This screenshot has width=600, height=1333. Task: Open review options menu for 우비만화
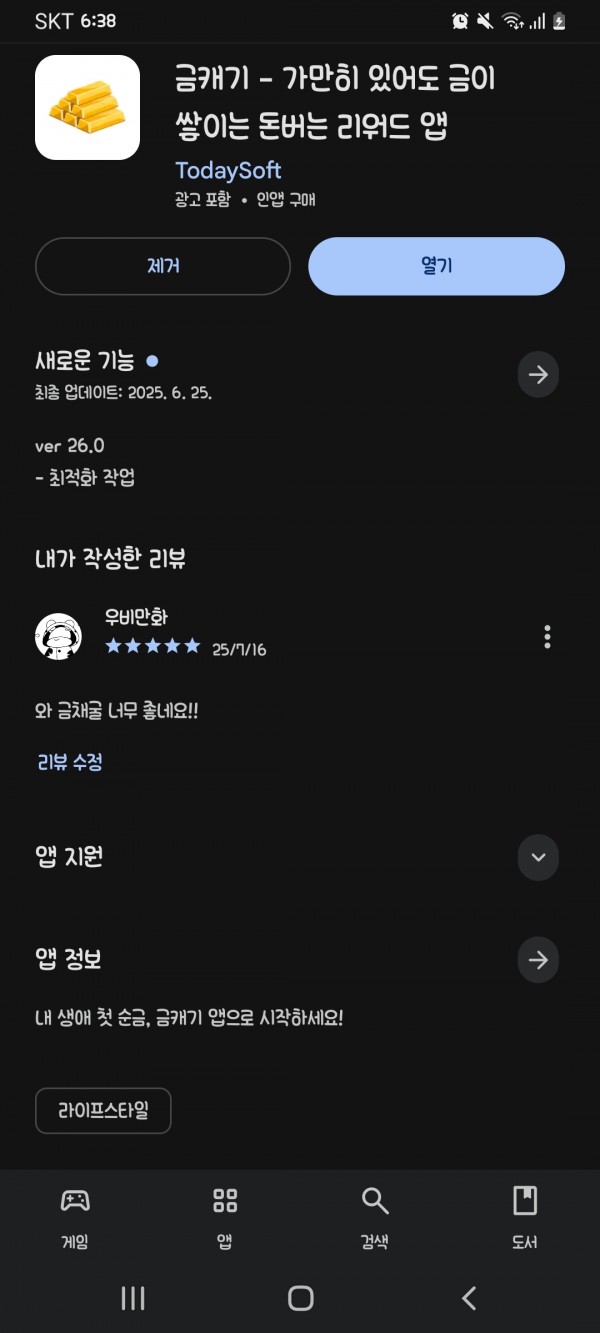[547, 637]
